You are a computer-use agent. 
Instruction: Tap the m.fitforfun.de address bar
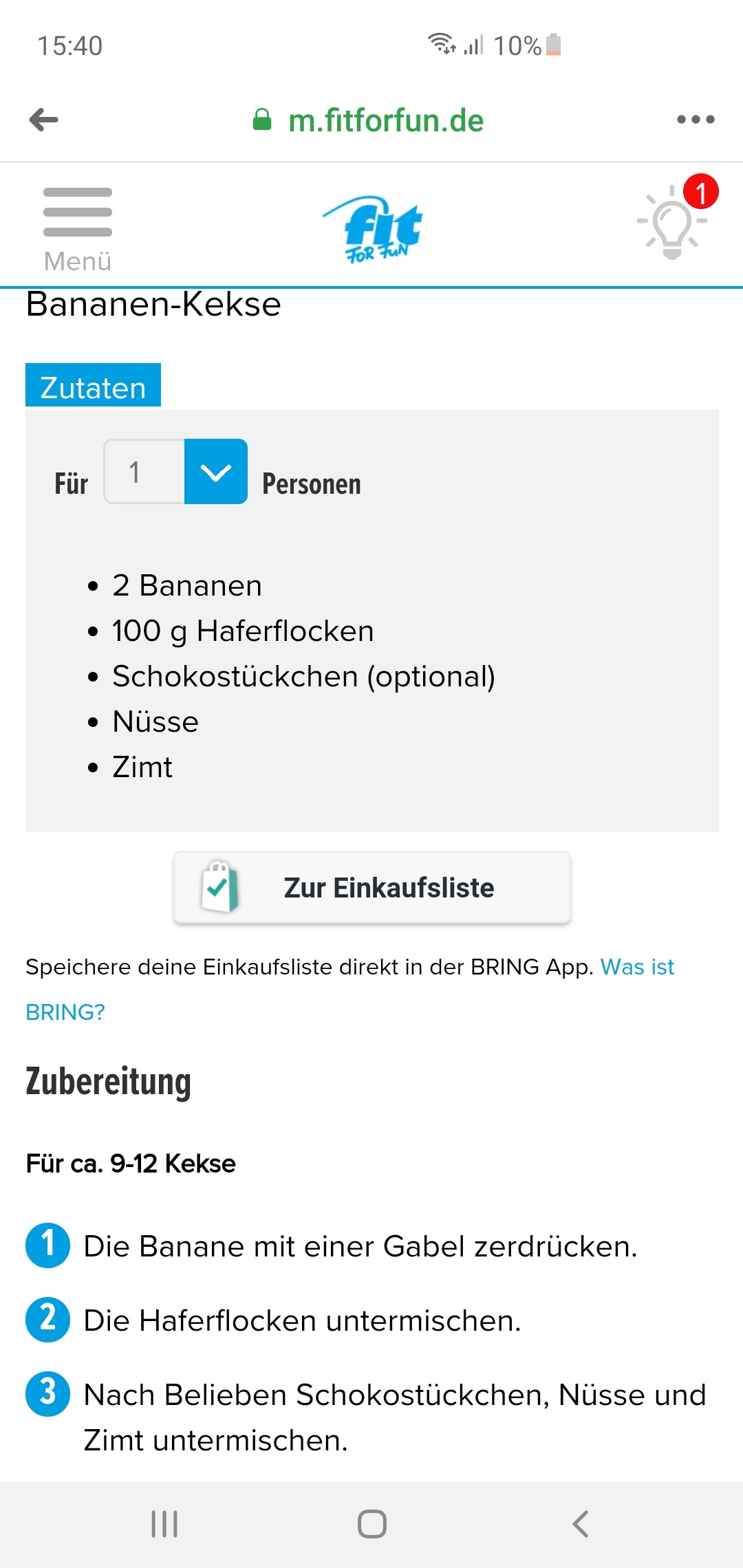pos(369,120)
